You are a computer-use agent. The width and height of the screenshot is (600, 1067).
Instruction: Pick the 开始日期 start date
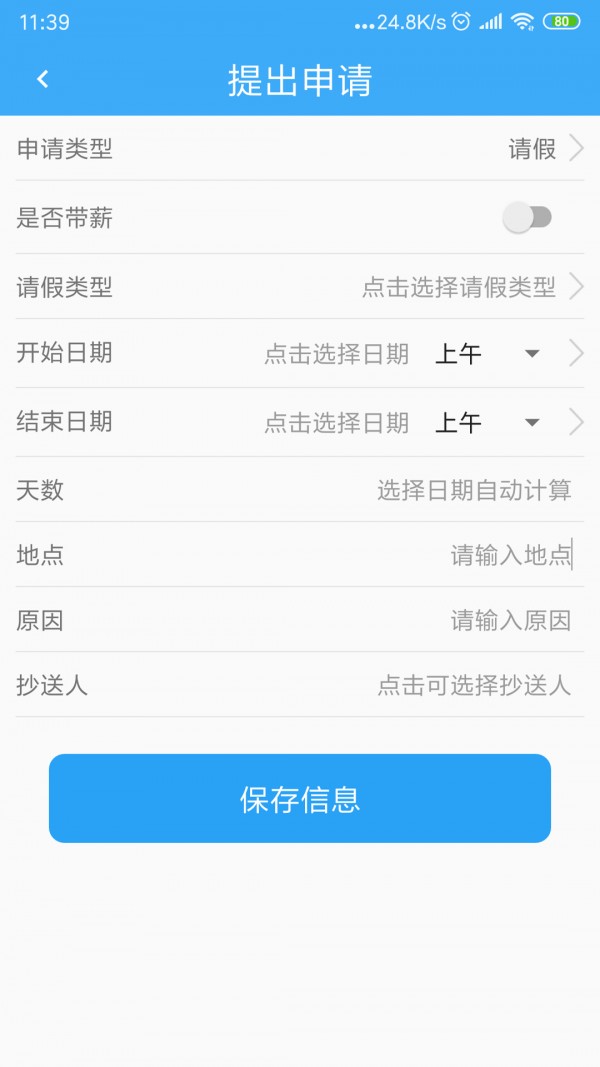pyautogui.click(x=337, y=354)
